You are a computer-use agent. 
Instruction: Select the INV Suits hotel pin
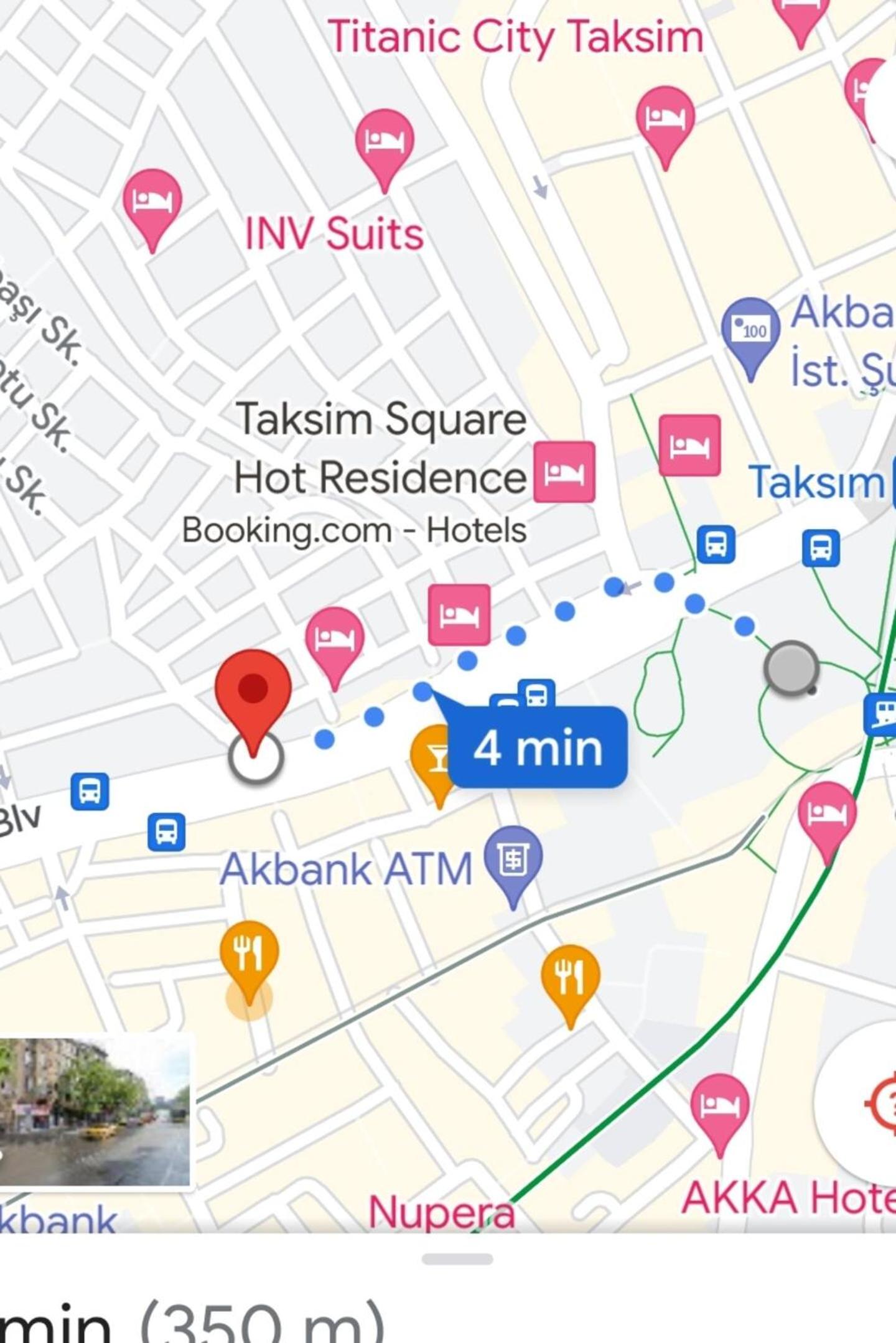384,142
